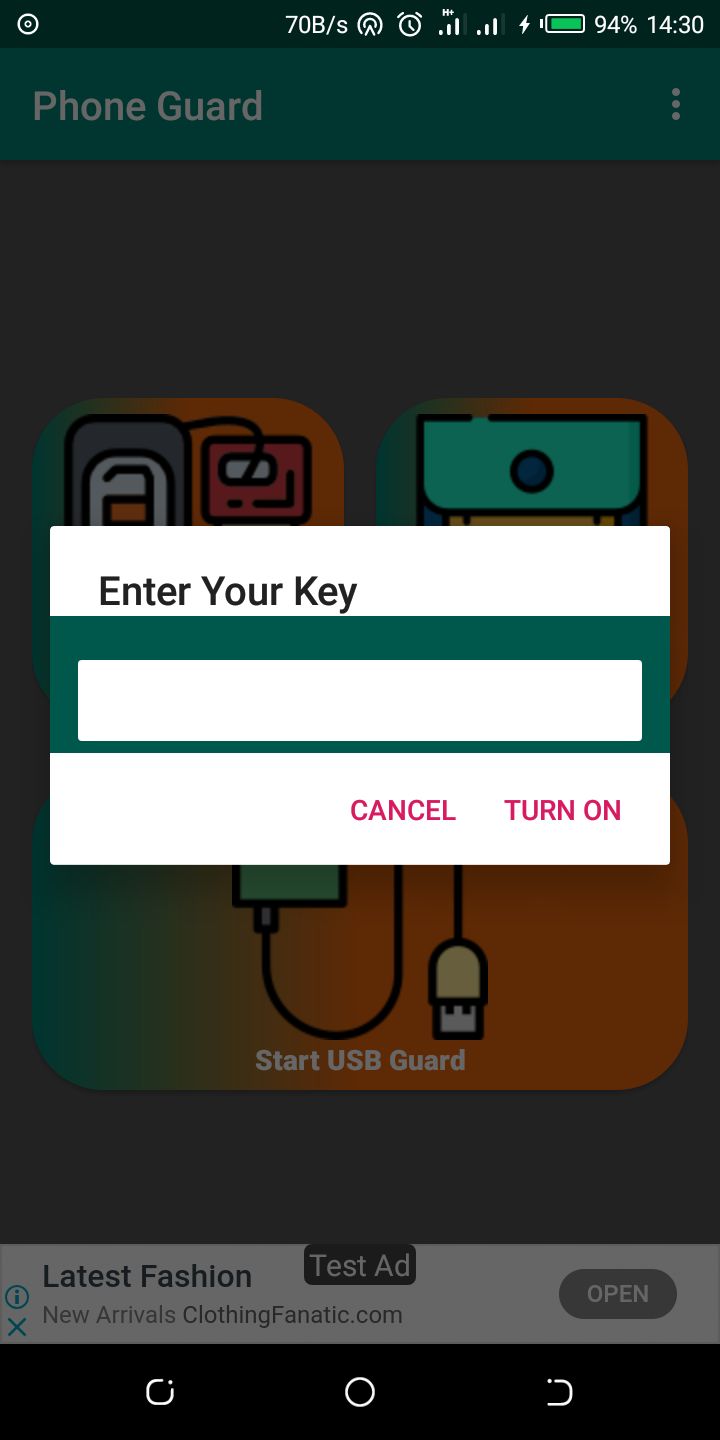Open the Latest Fashion ad
720x1440 pixels.
[x=617, y=1294]
